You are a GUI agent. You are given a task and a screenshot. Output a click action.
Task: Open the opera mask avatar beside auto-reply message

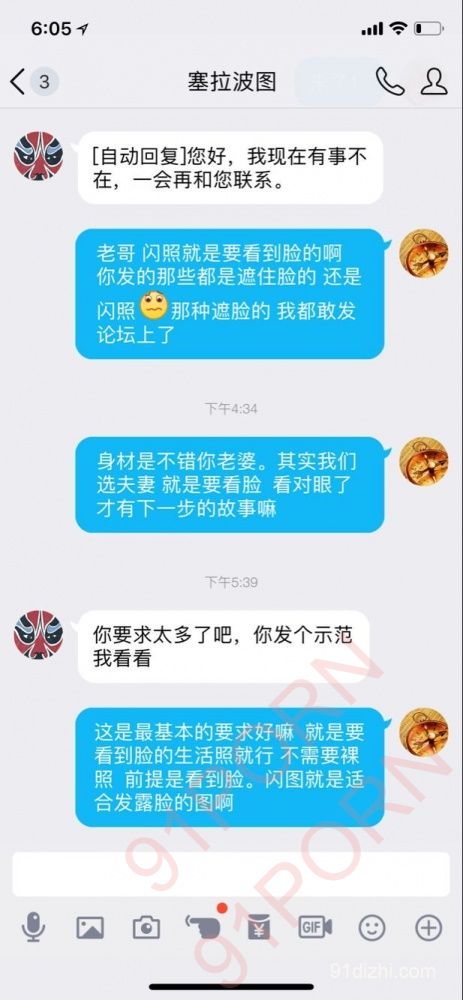tap(38, 156)
